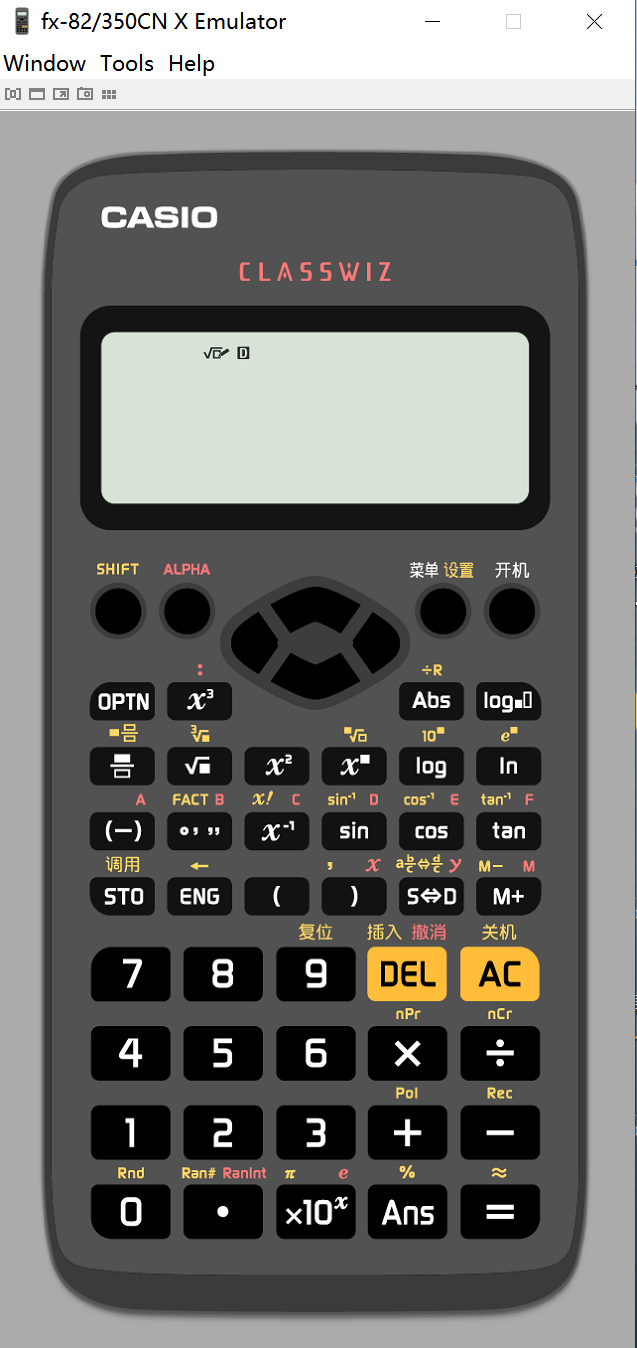Open the Help menu

click(191, 63)
